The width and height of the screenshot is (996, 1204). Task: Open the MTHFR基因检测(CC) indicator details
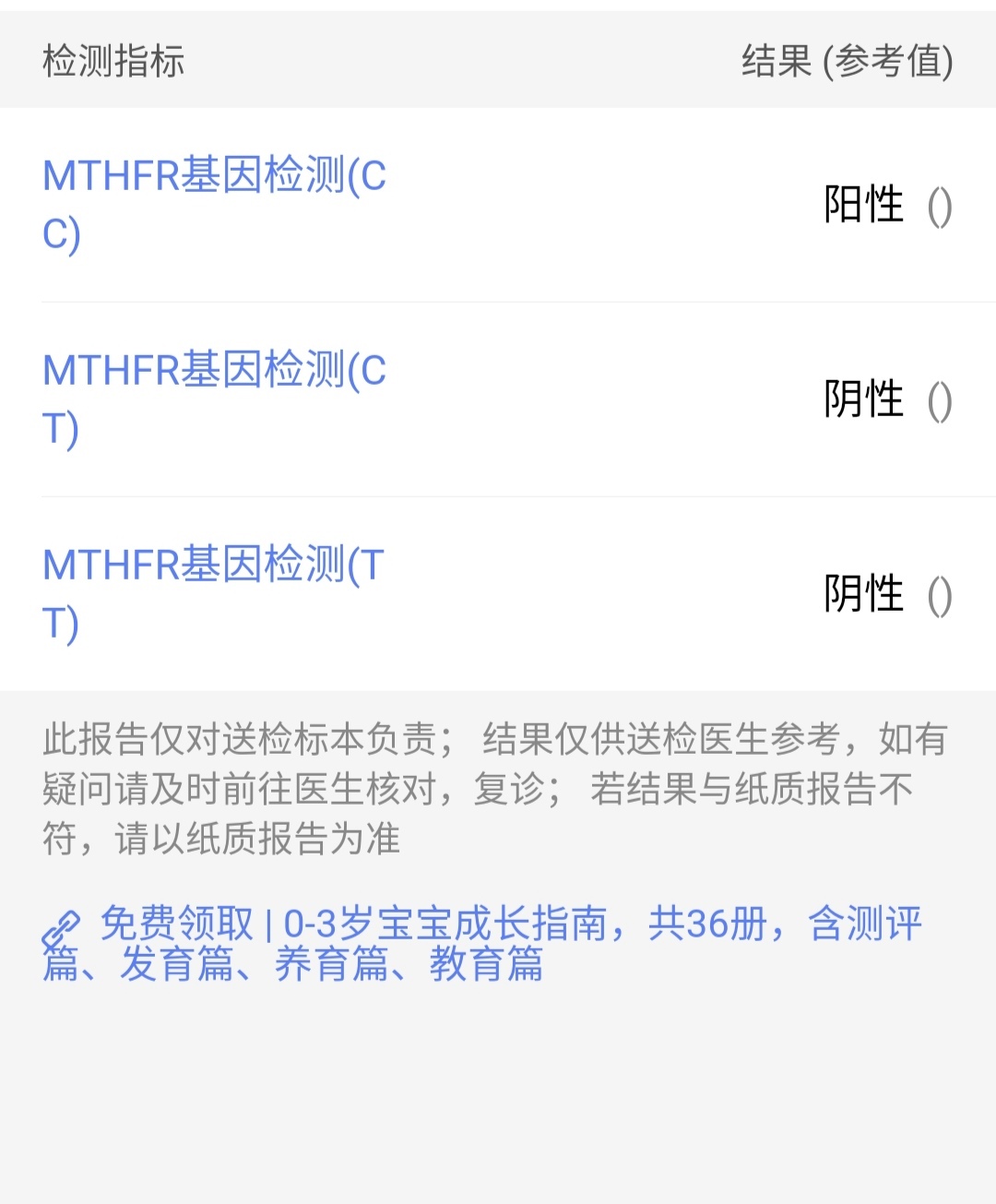click(x=214, y=176)
